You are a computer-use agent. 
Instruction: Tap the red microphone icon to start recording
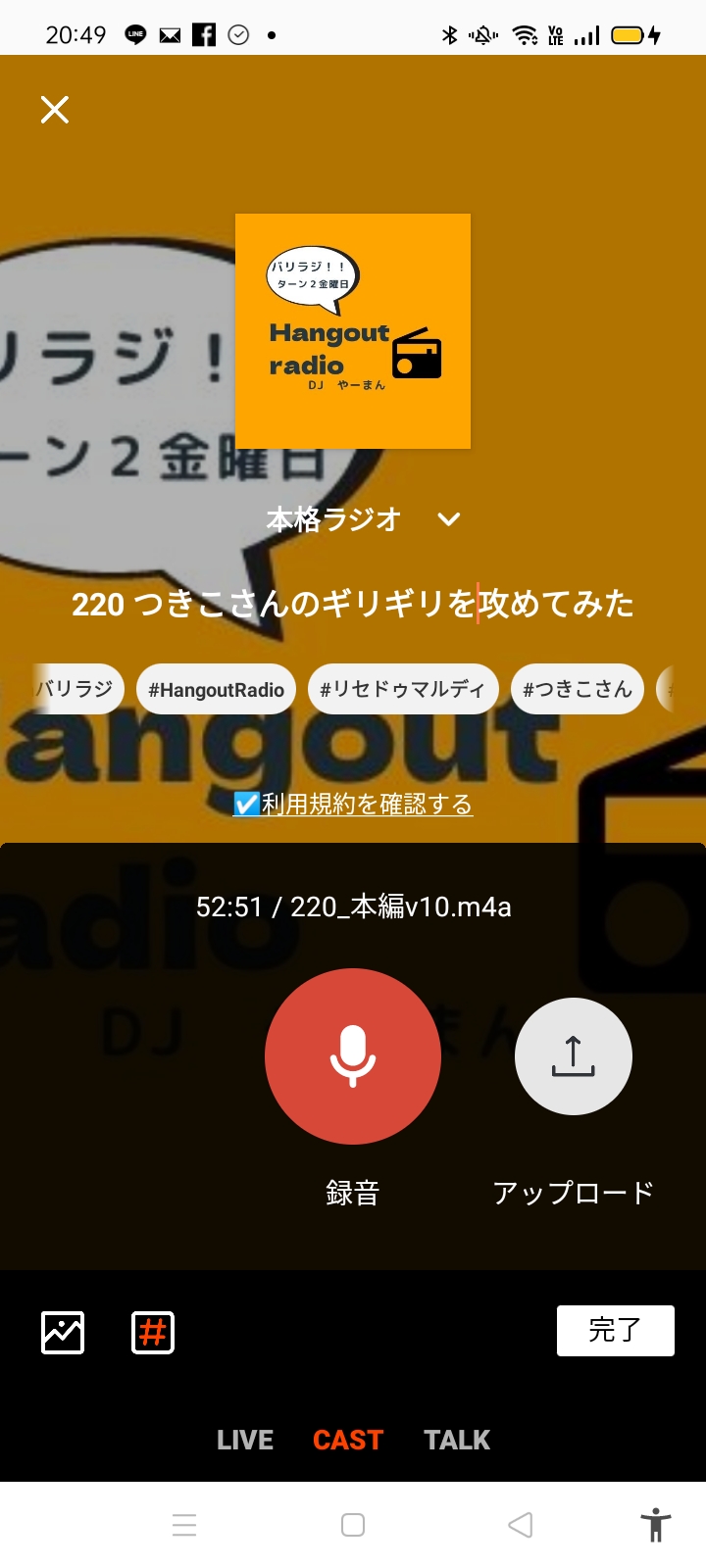click(x=352, y=1056)
